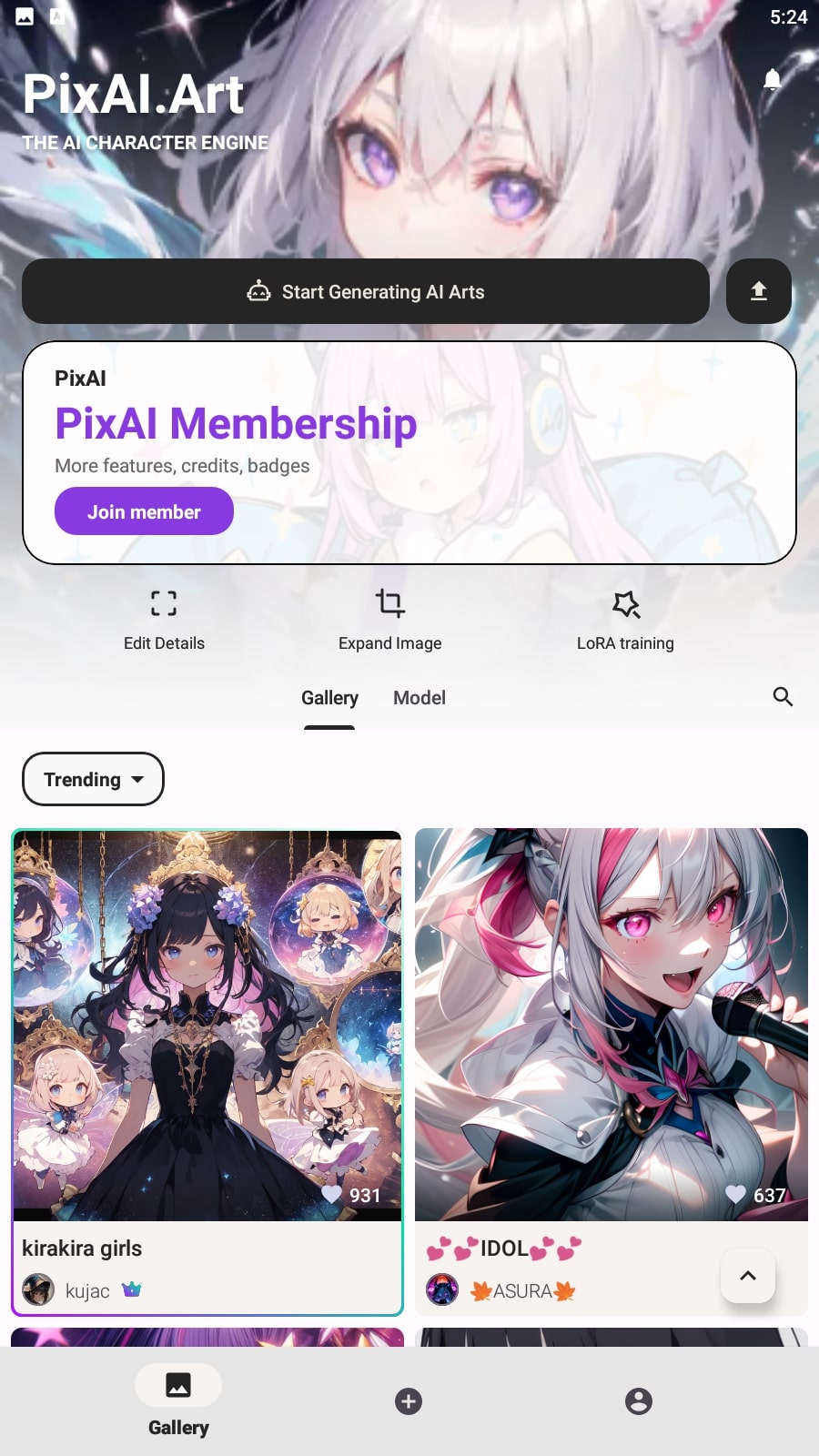Open LoRA training

pos(625,620)
